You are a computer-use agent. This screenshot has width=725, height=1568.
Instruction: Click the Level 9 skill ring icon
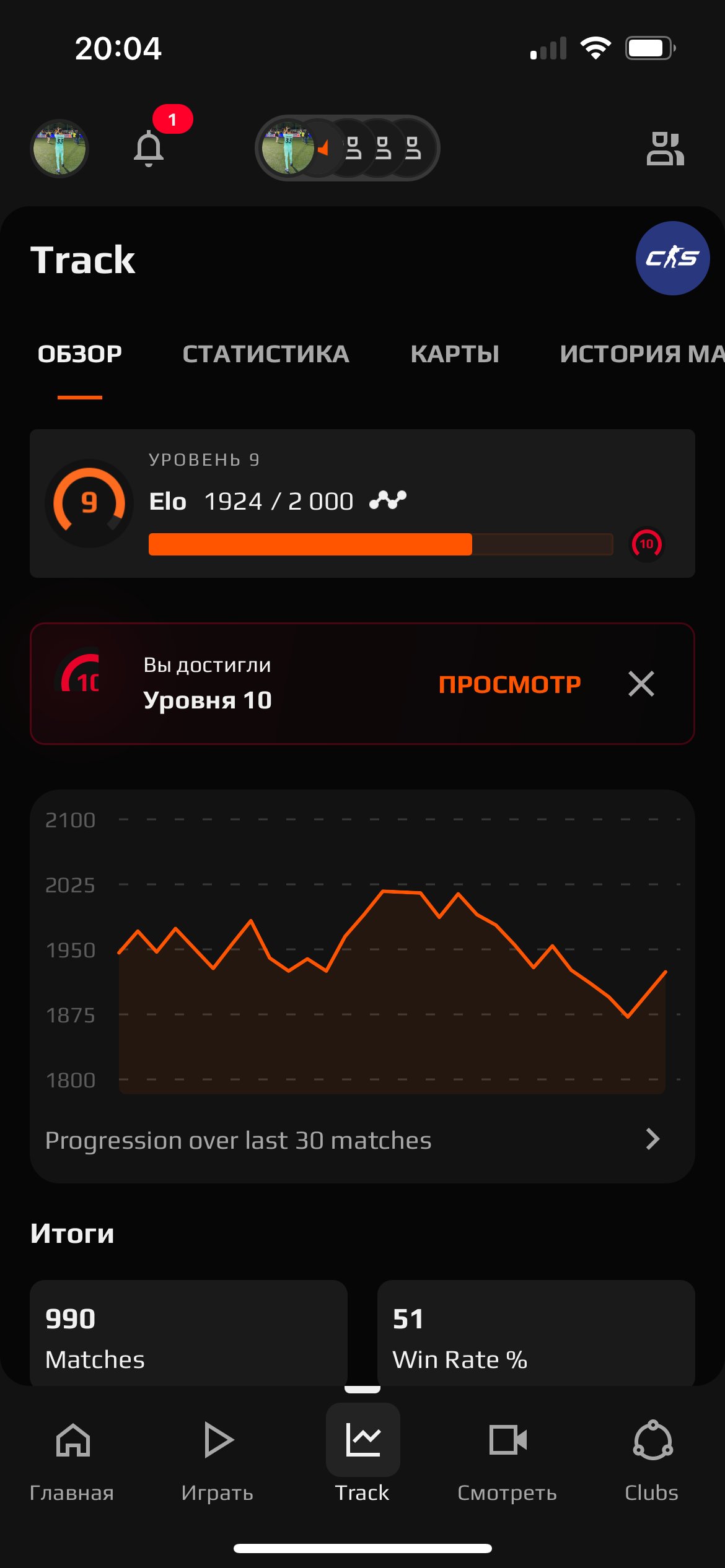coord(89,502)
